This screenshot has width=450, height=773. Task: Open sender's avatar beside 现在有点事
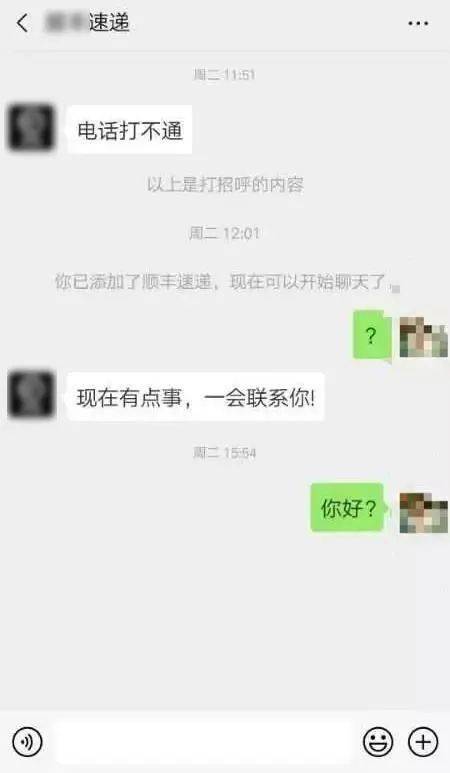click(x=31, y=395)
